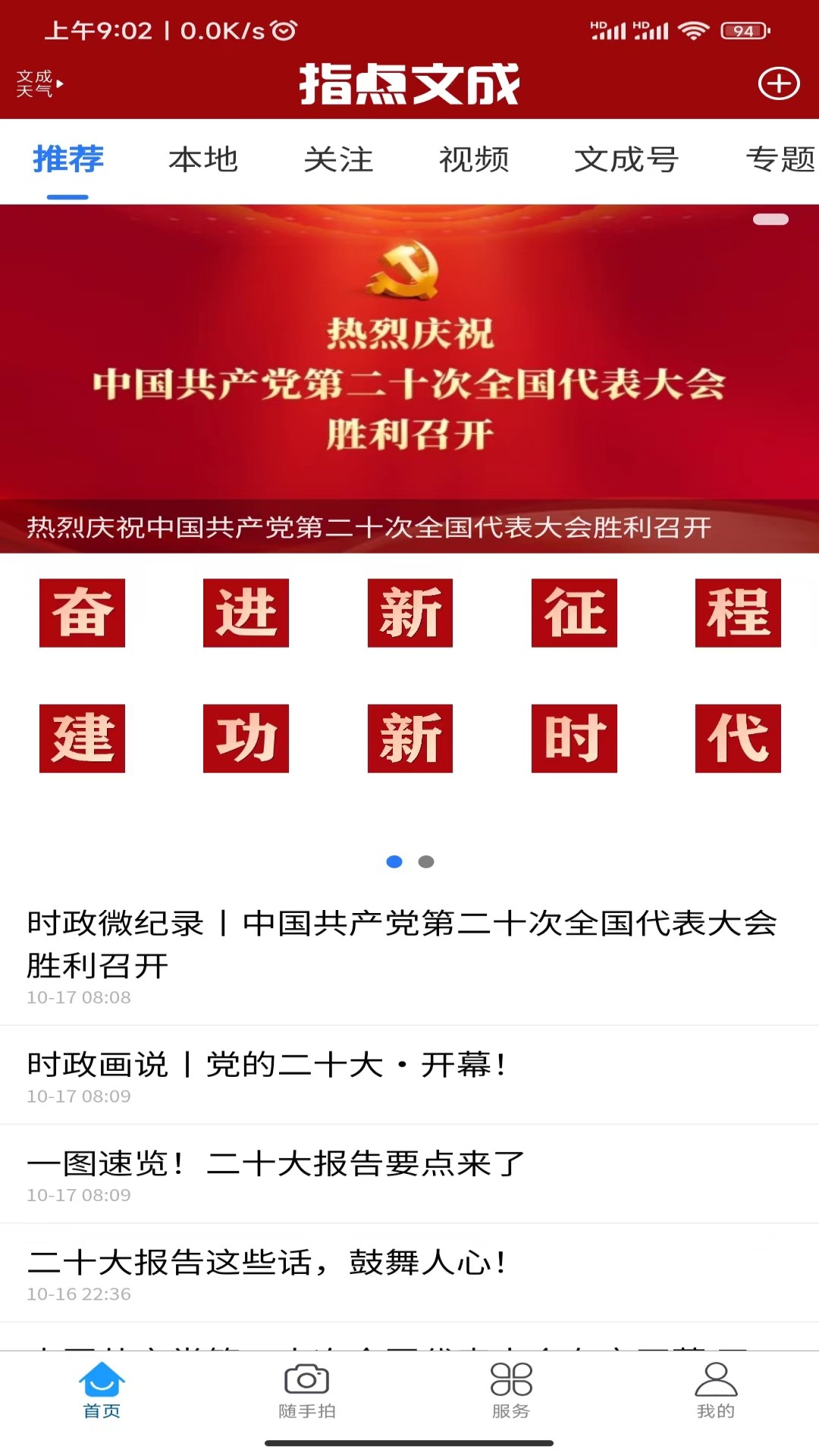The height and width of the screenshot is (1456, 819).
Task: Select the first blue carousel dot
Action: [394, 861]
